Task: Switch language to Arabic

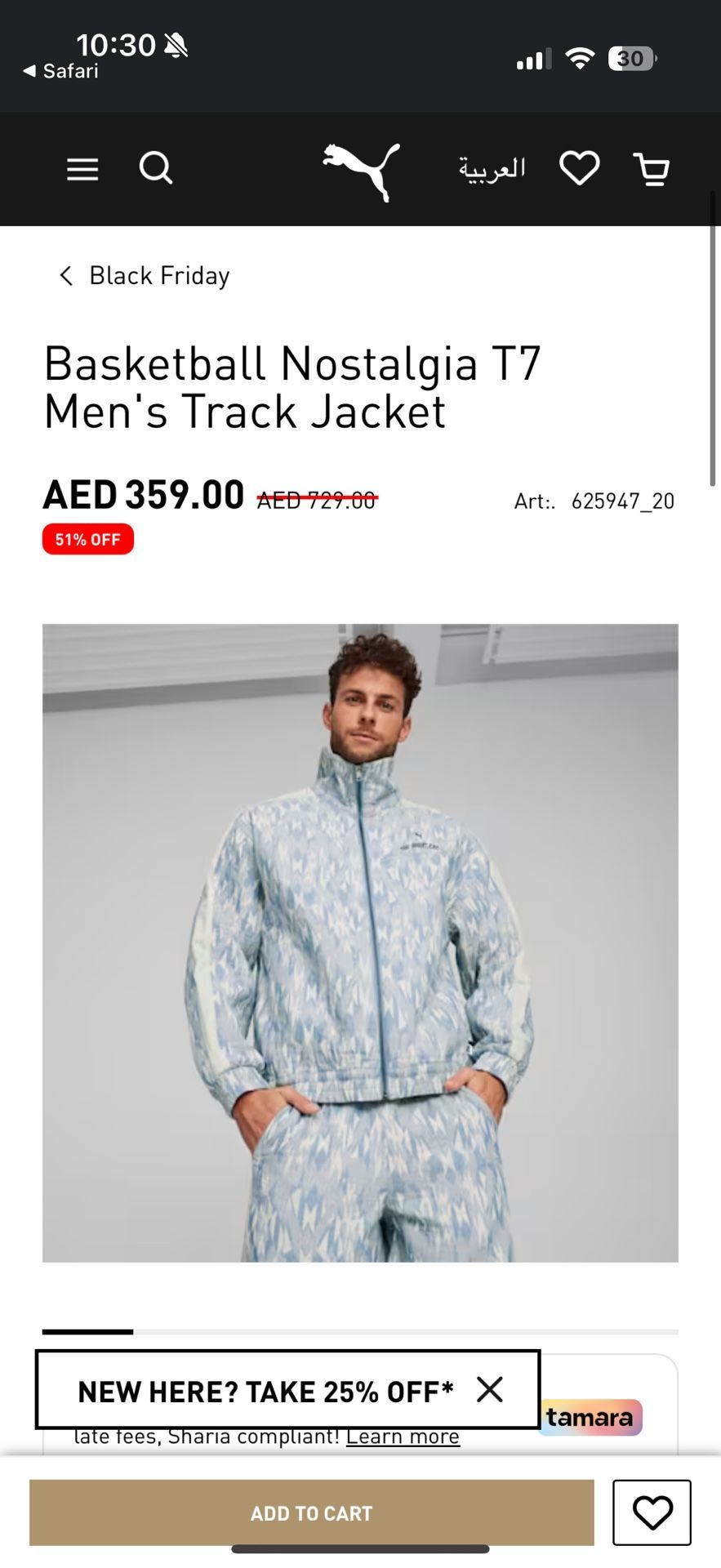Action: click(x=492, y=169)
